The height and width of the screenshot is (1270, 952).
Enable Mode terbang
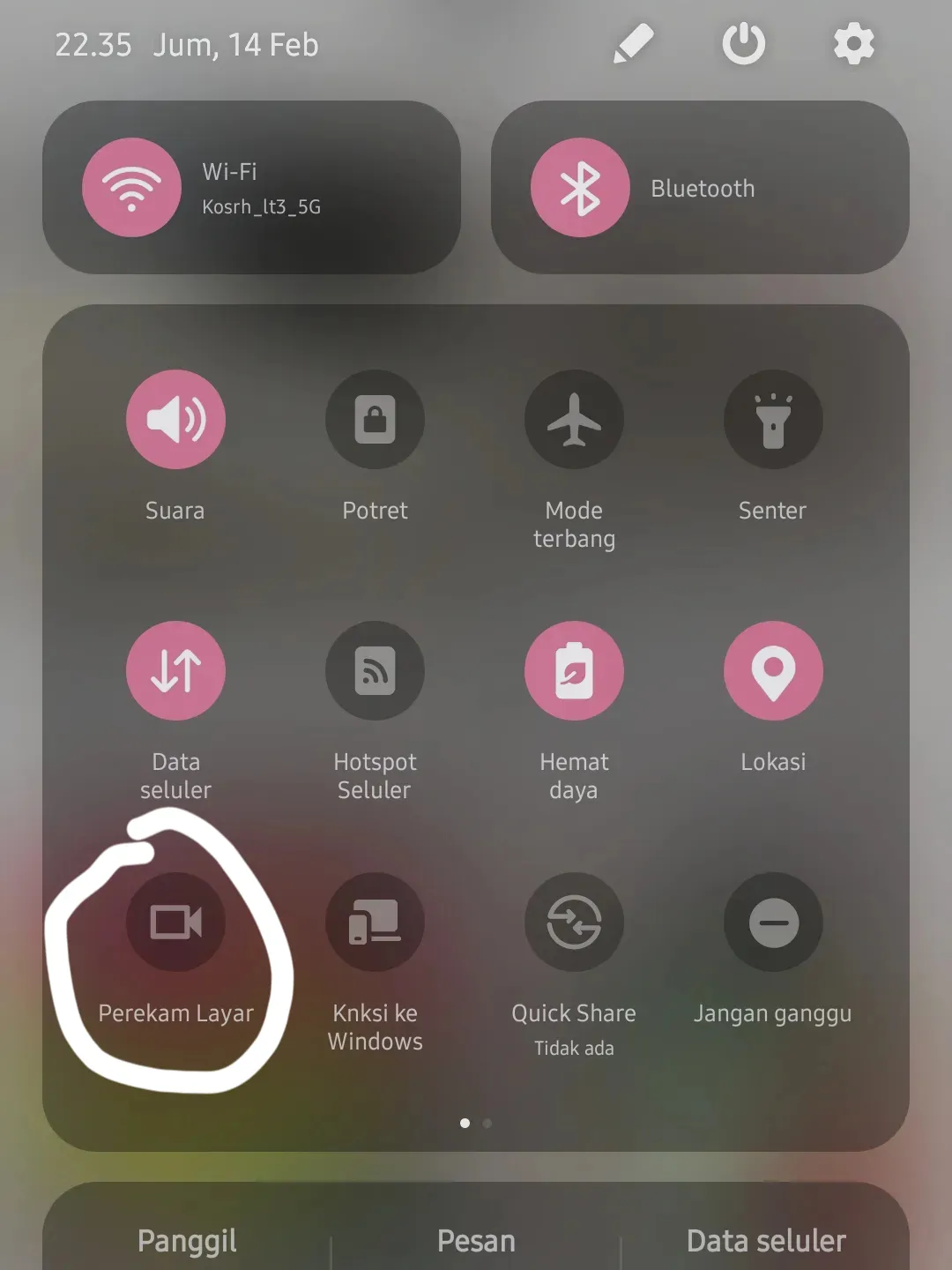pos(574,420)
